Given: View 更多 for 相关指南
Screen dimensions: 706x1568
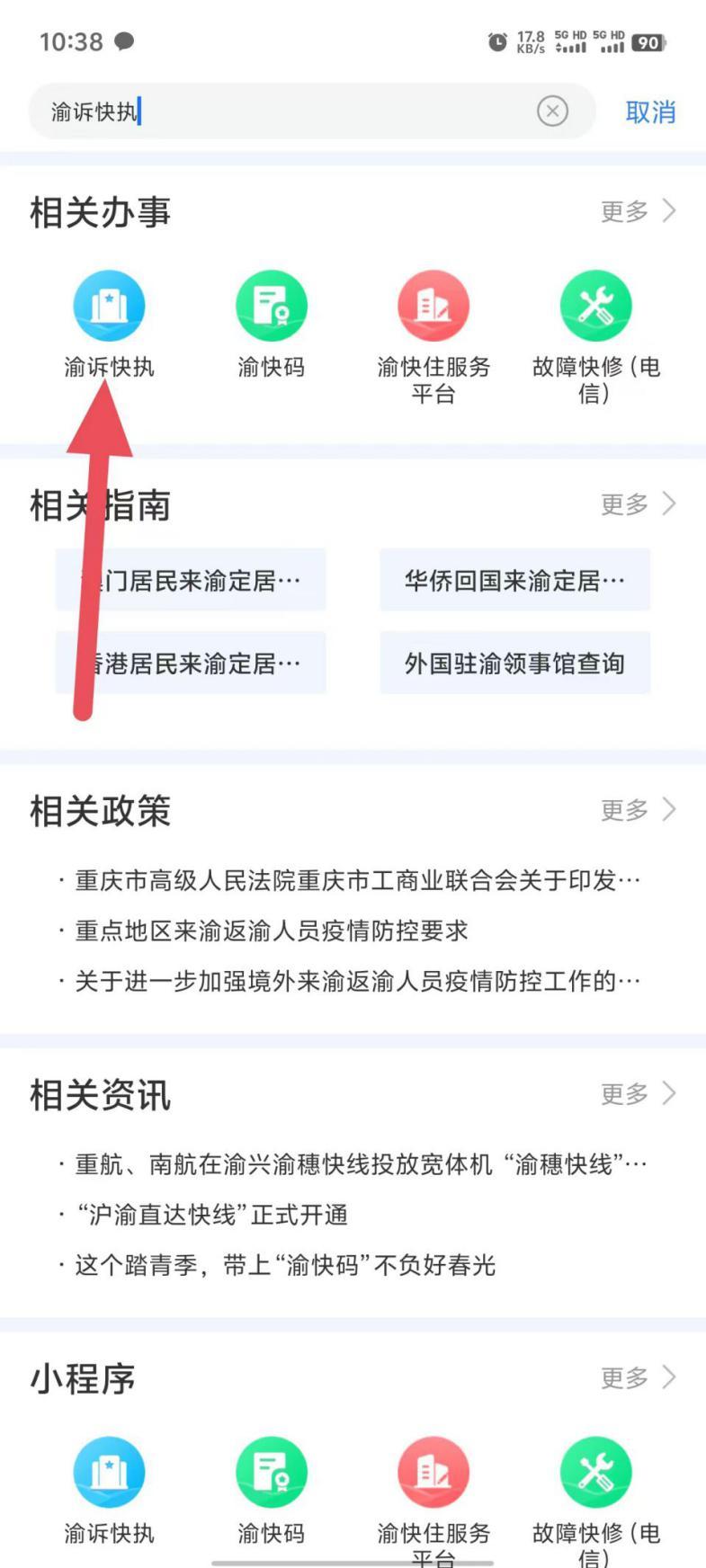Looking at the screenshot, I should [638, 504].
